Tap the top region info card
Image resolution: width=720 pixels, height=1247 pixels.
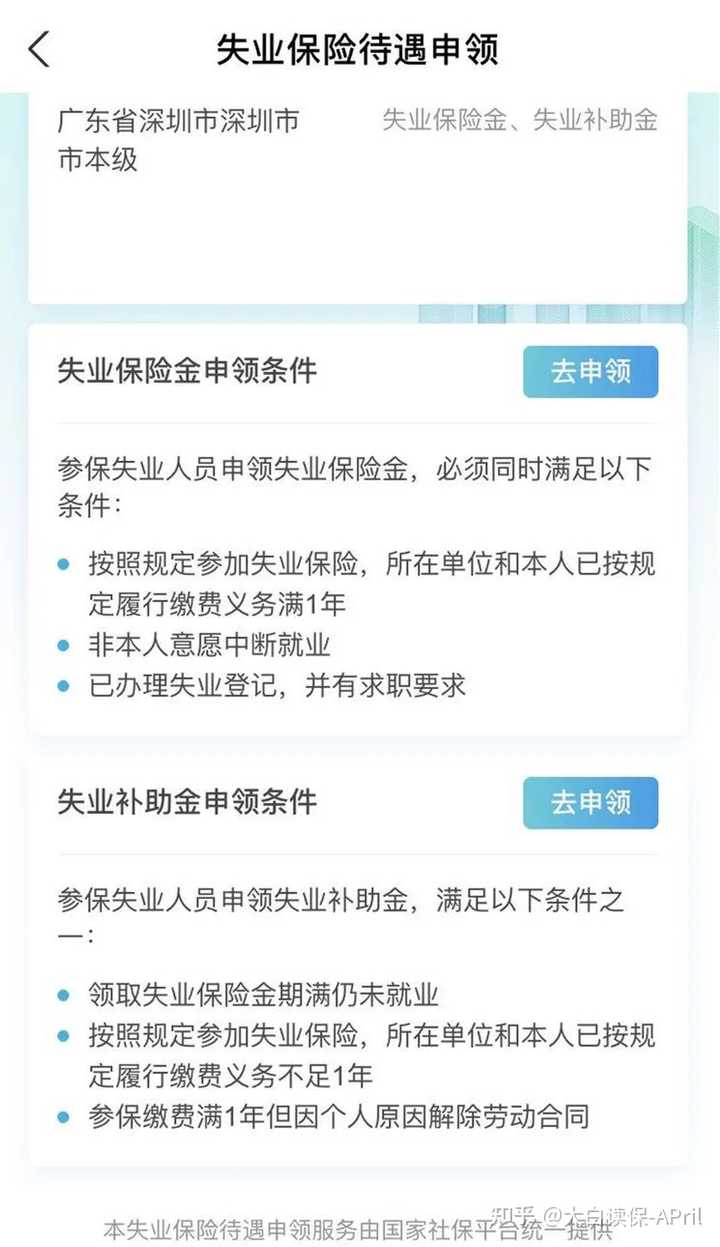tap(360, 195)
